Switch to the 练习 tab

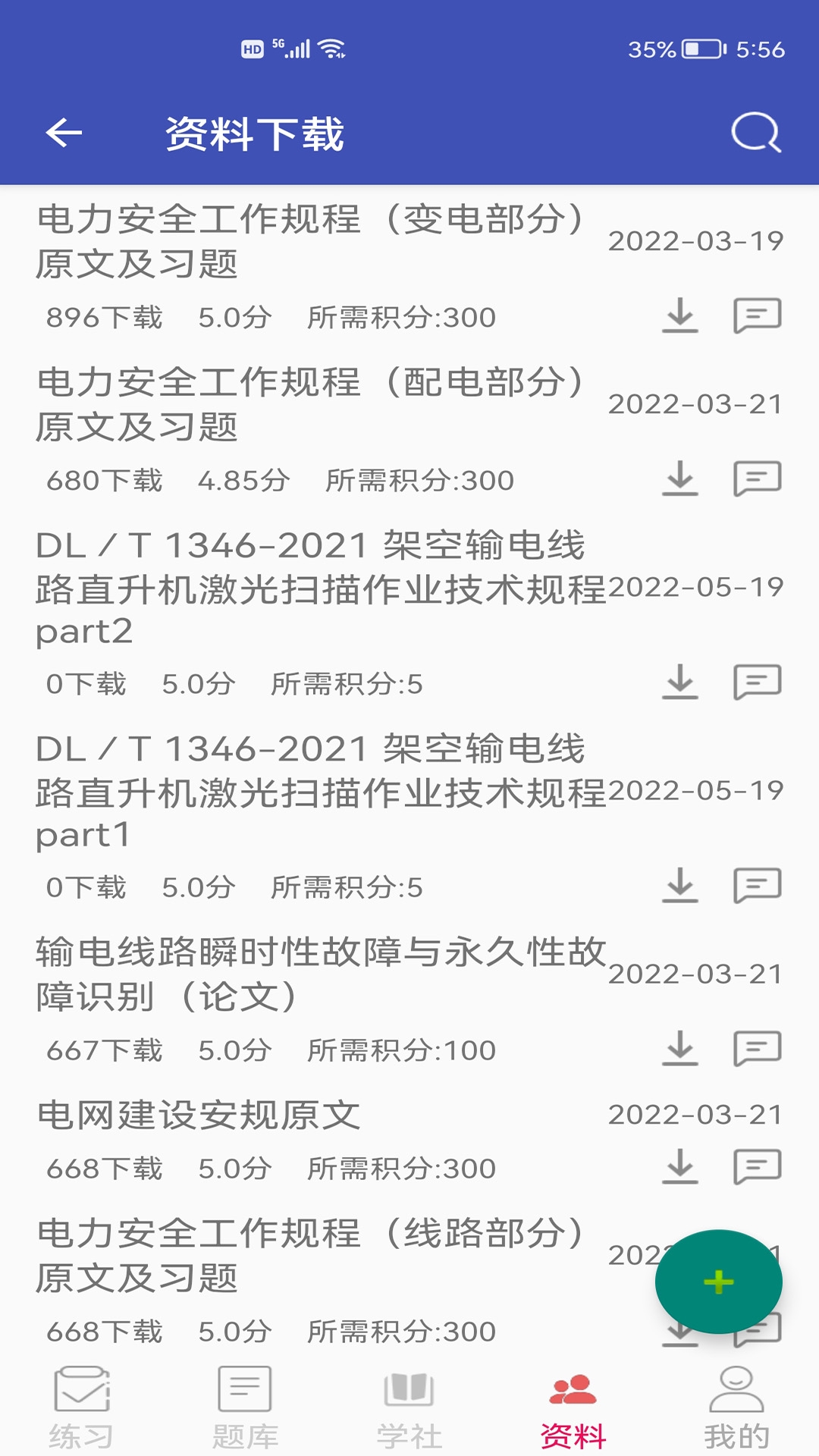tap(82, 1408)
